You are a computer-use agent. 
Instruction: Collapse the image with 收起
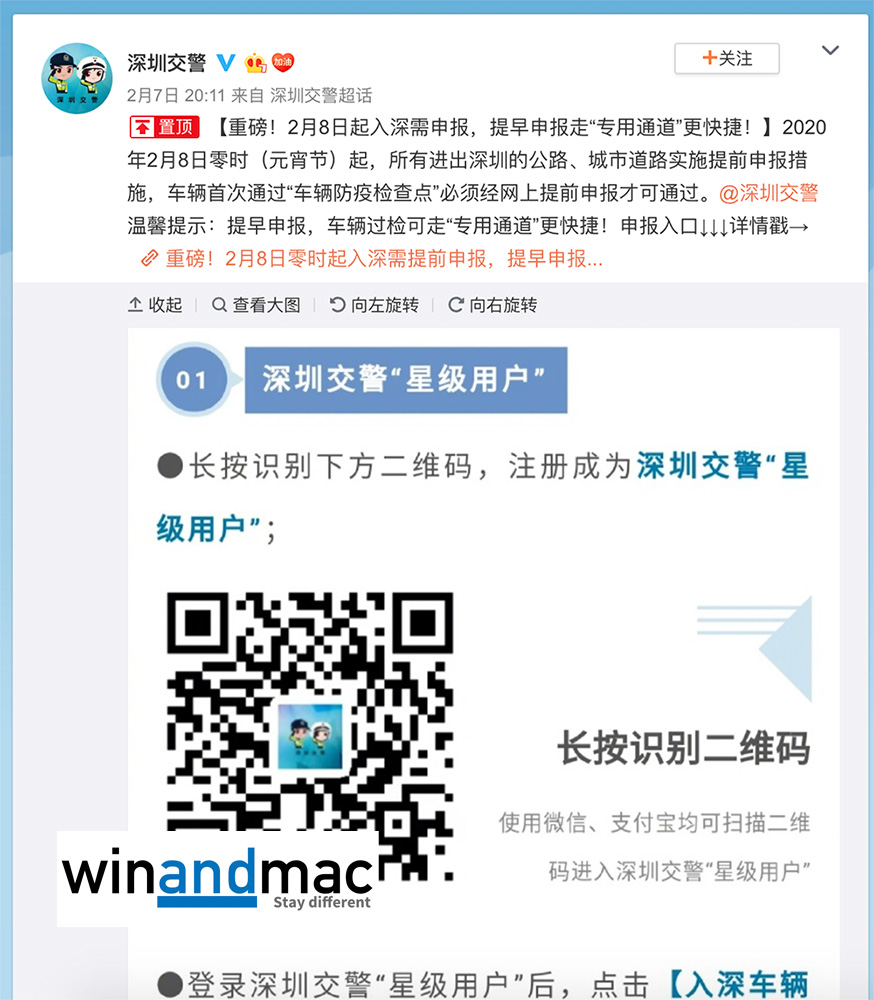pyautogui.click(x=156, y=305)
